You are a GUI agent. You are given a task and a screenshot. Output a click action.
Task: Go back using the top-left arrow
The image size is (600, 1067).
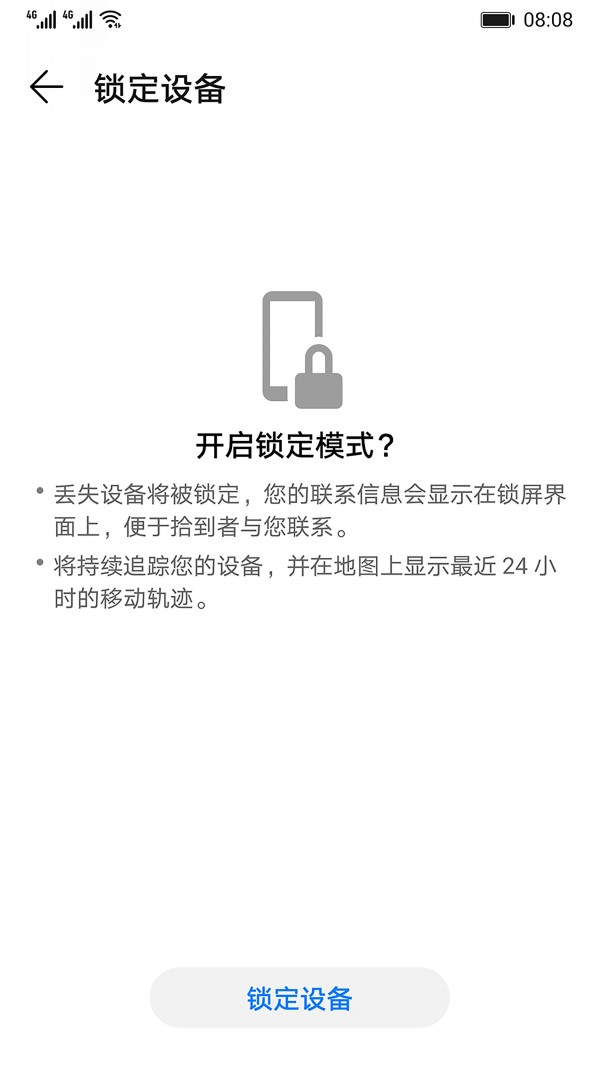pos(46,88)
